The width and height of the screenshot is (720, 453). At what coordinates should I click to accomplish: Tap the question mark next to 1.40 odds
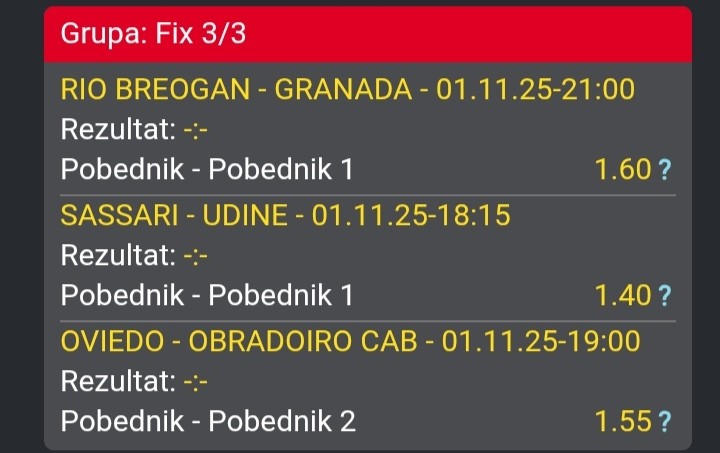pyautogui.click(x=664, y=296)
